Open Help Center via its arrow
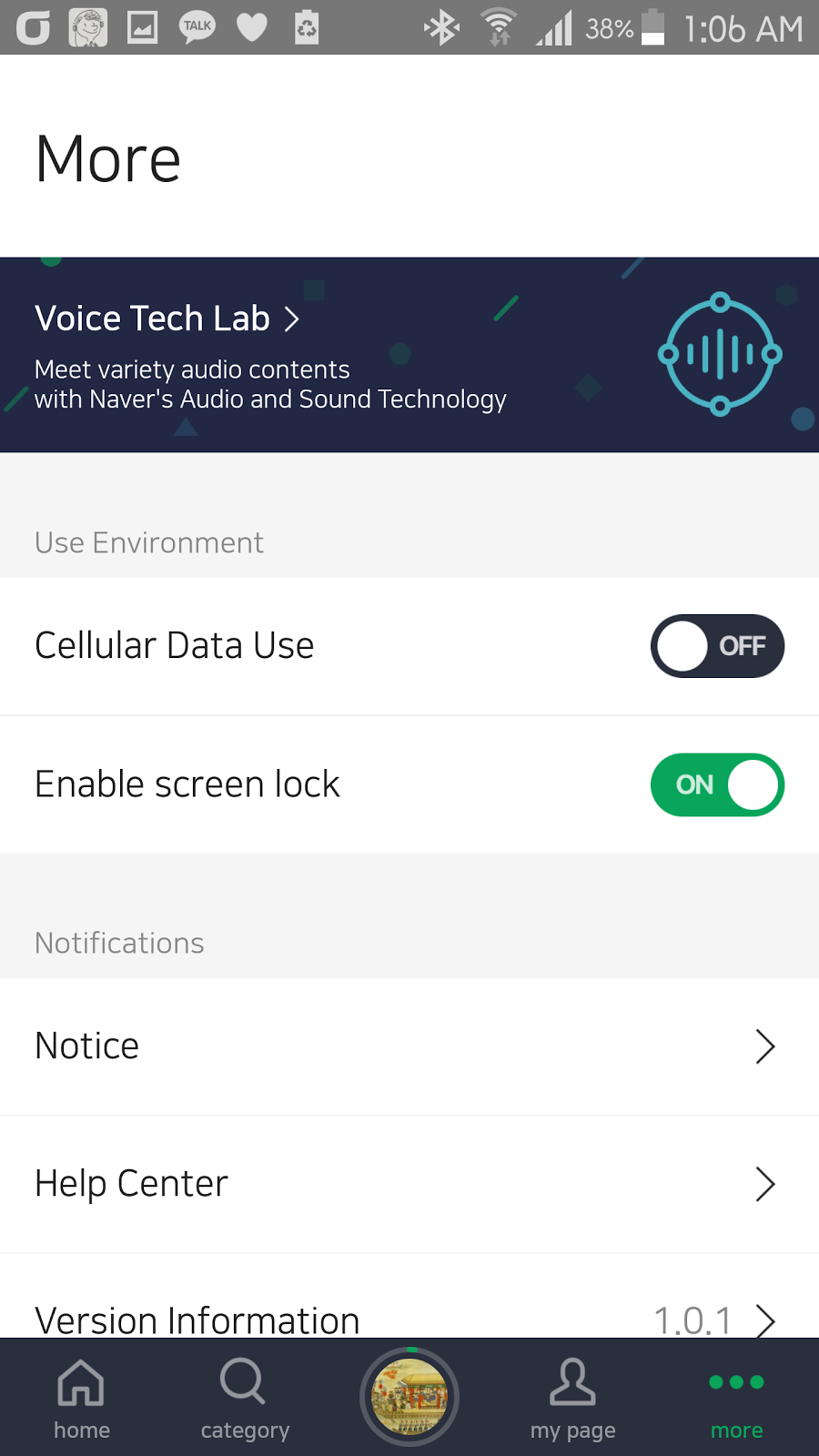Viewport: 819px width, 1456px height. pos(765,1185)
